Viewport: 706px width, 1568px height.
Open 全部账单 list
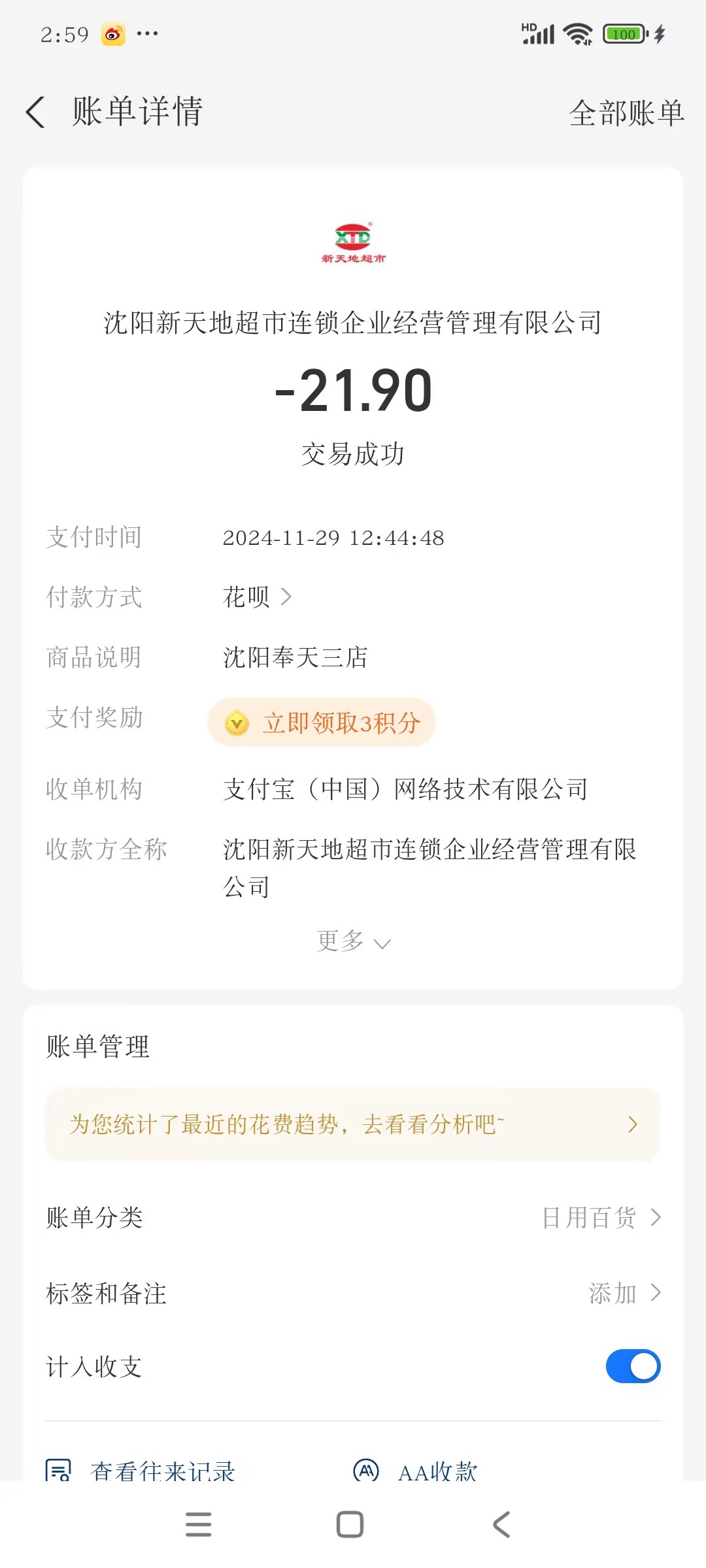626,113
